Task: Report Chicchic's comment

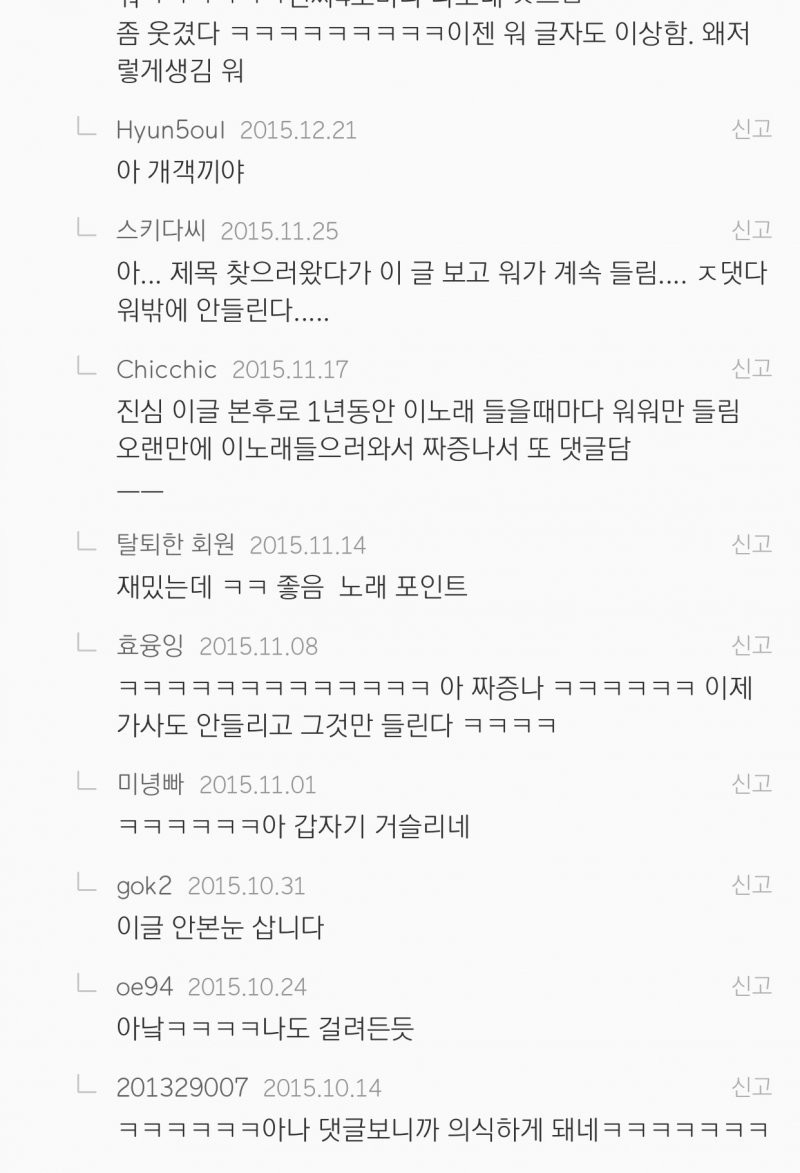Action: [x=751, y=368]
